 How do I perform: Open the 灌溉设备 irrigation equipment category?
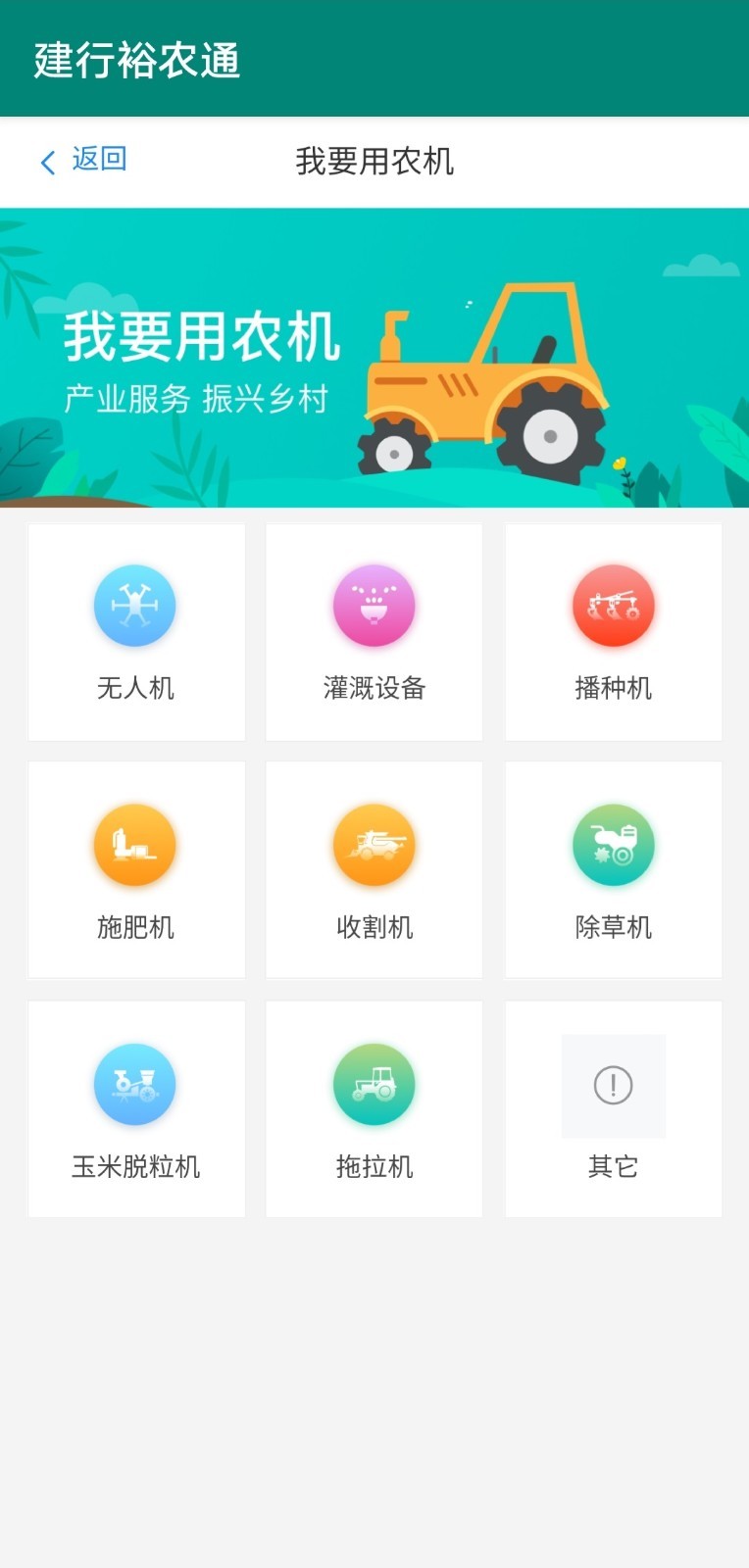(x=374, y=605)
